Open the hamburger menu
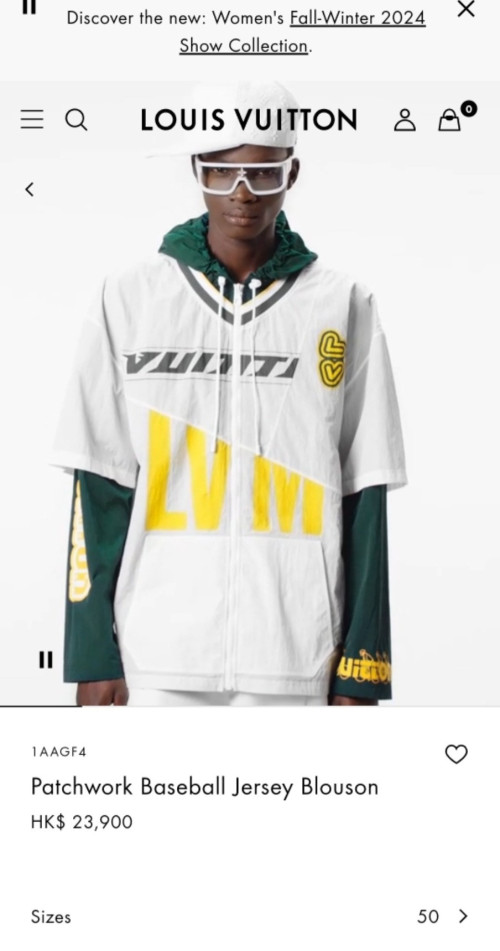Viewport: 500px width, 951px height. (x=32, y=119)
